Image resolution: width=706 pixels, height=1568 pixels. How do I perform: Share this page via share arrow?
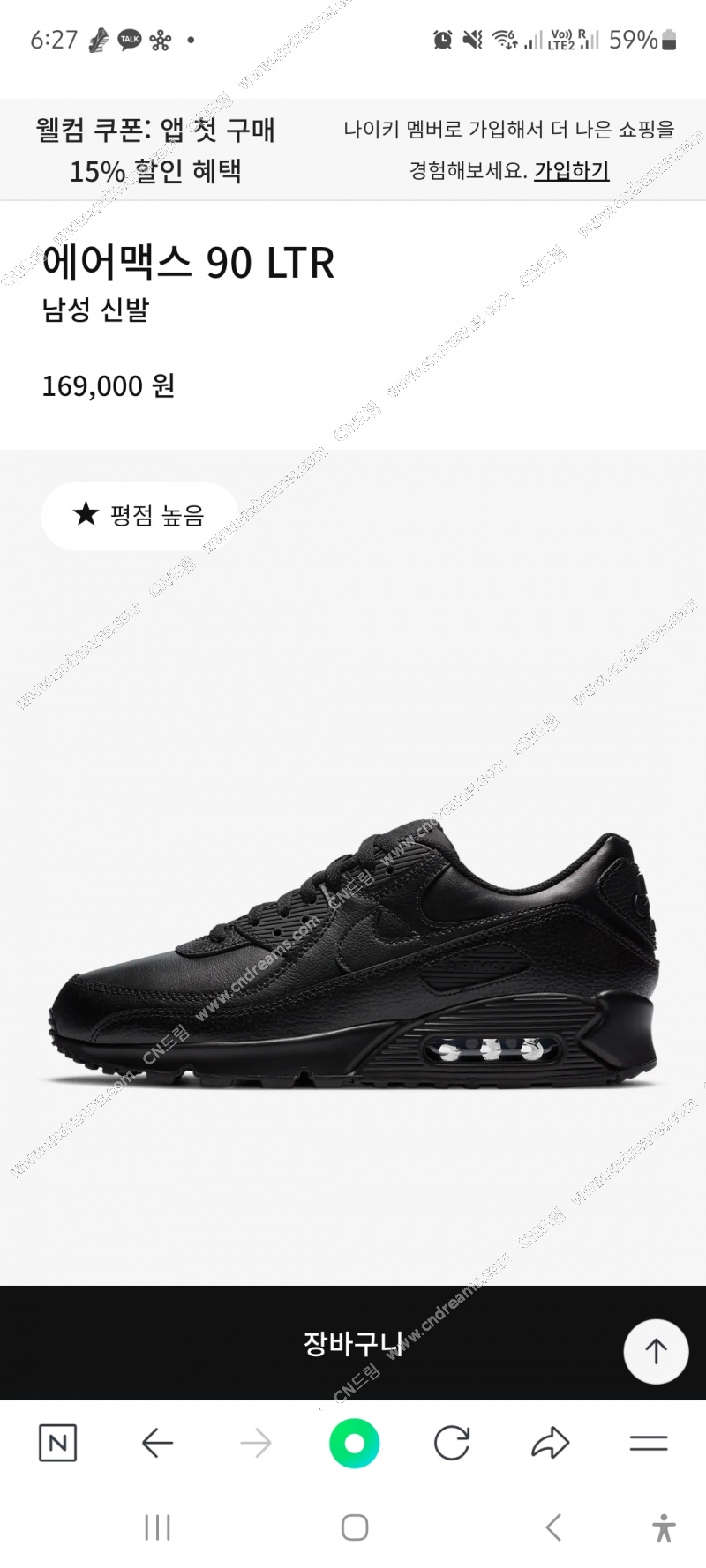(550, 1443)
